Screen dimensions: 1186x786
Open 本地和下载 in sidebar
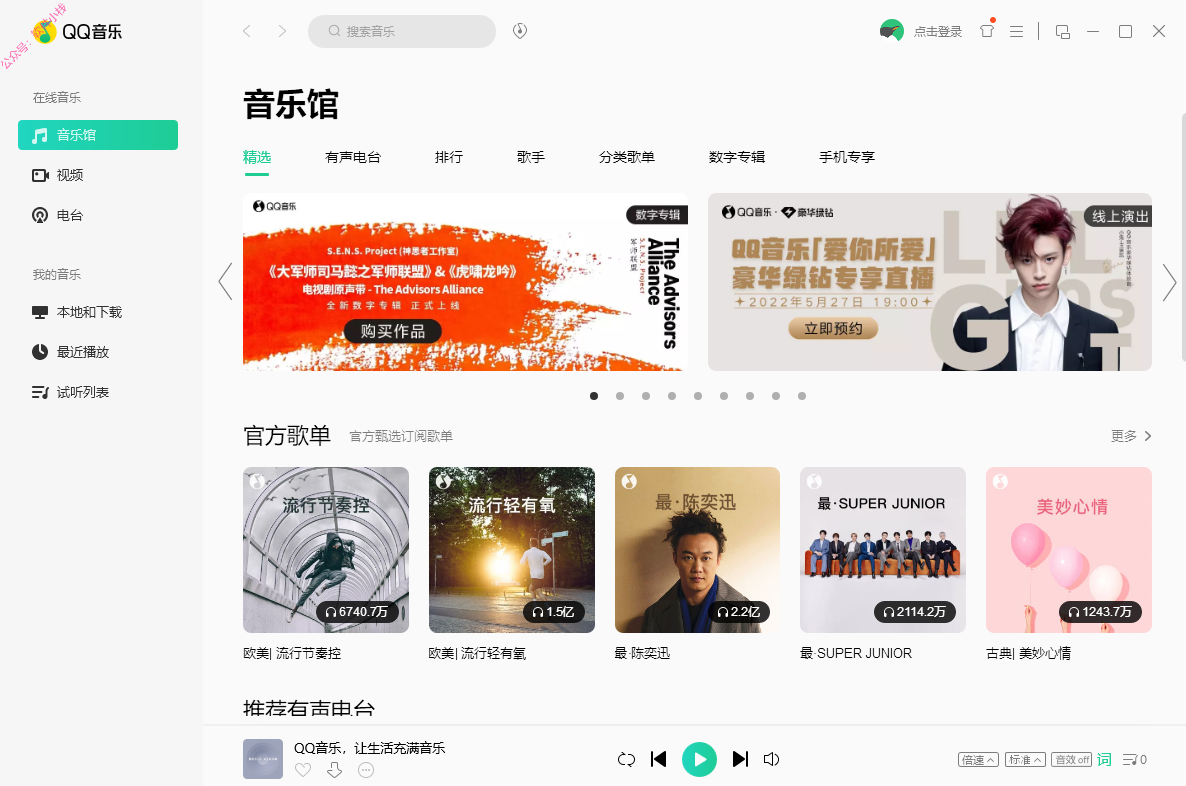(88, 312)
